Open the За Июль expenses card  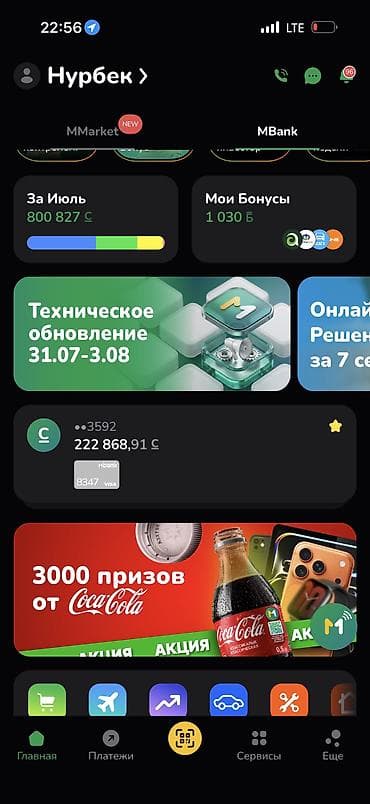coord(96,219)
